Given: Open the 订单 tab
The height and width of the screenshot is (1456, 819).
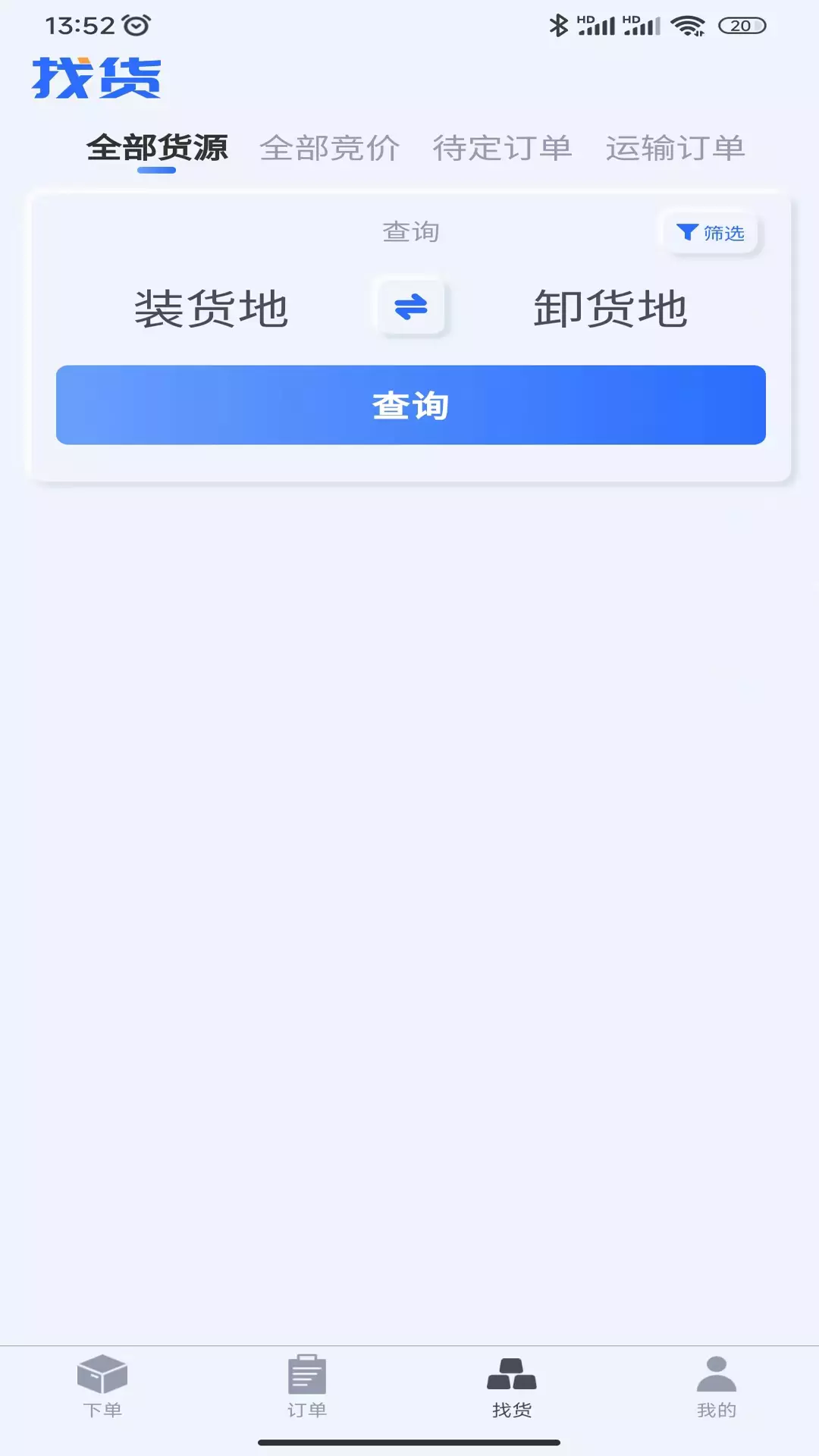Looking at the screenshot, I should point(307,1386).
